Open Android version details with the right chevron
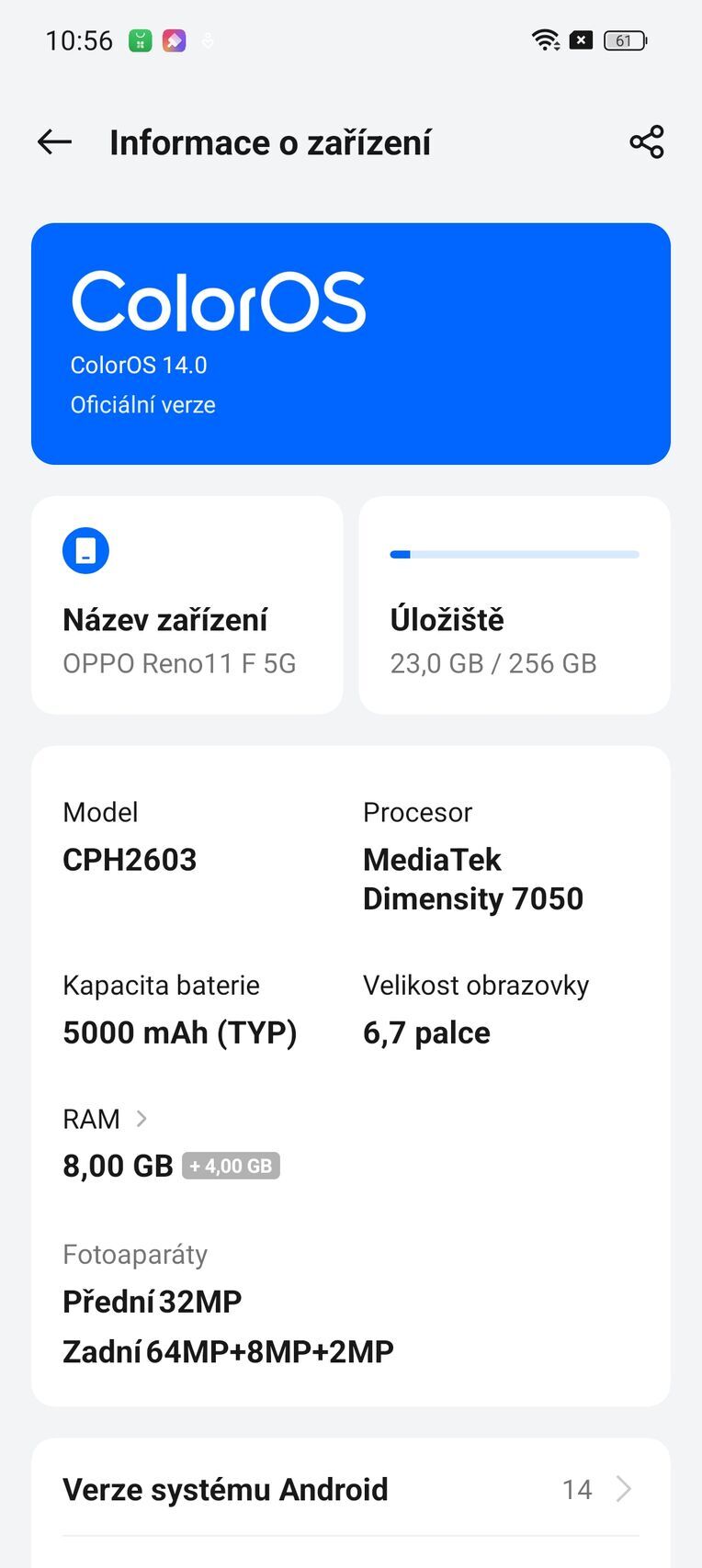The image size is (702, 1568). [624, 1489]
